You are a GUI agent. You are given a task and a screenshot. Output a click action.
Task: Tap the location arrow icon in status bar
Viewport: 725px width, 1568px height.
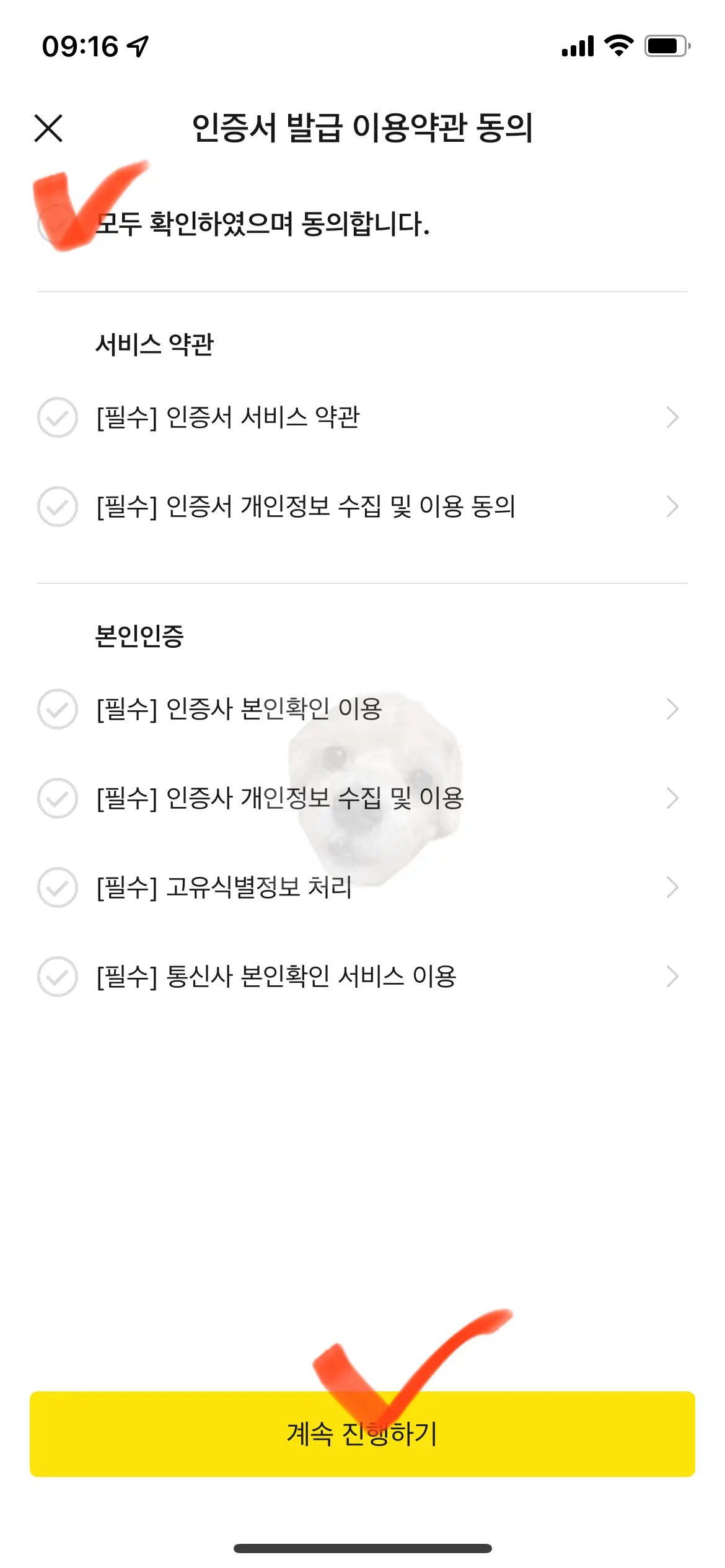click(139, 45)
